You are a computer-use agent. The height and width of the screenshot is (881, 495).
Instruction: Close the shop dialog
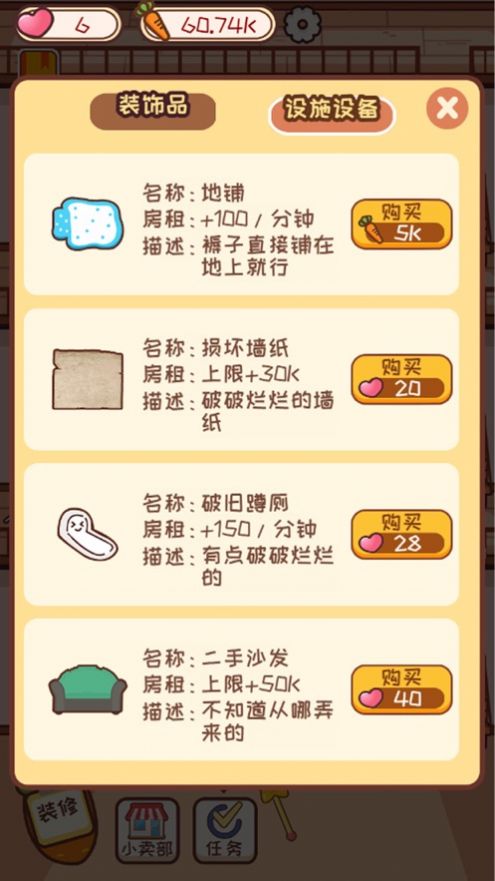coord(447,108)
